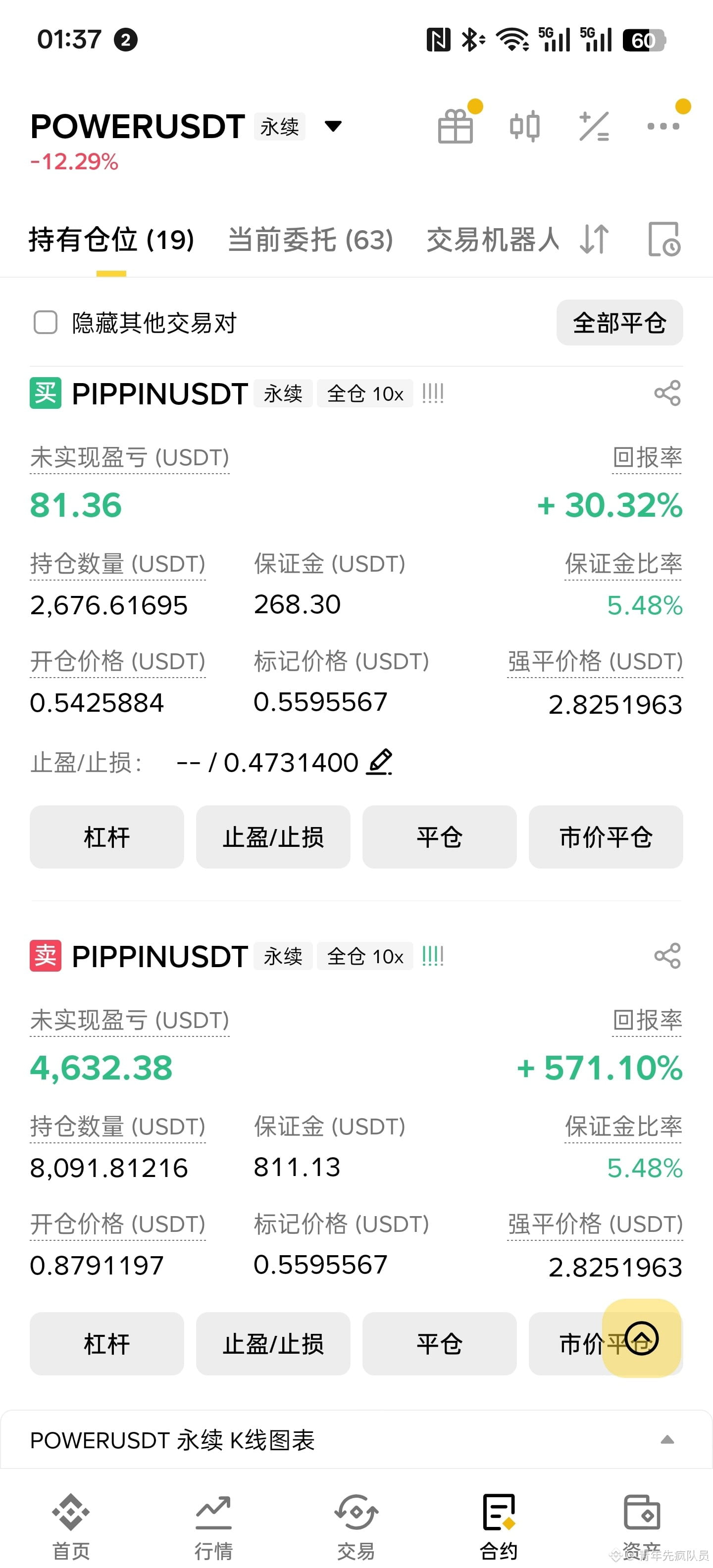Open the order history icon
Image resolution: width=713 pixels, height=1568 pixels.
tap(663, 239)
